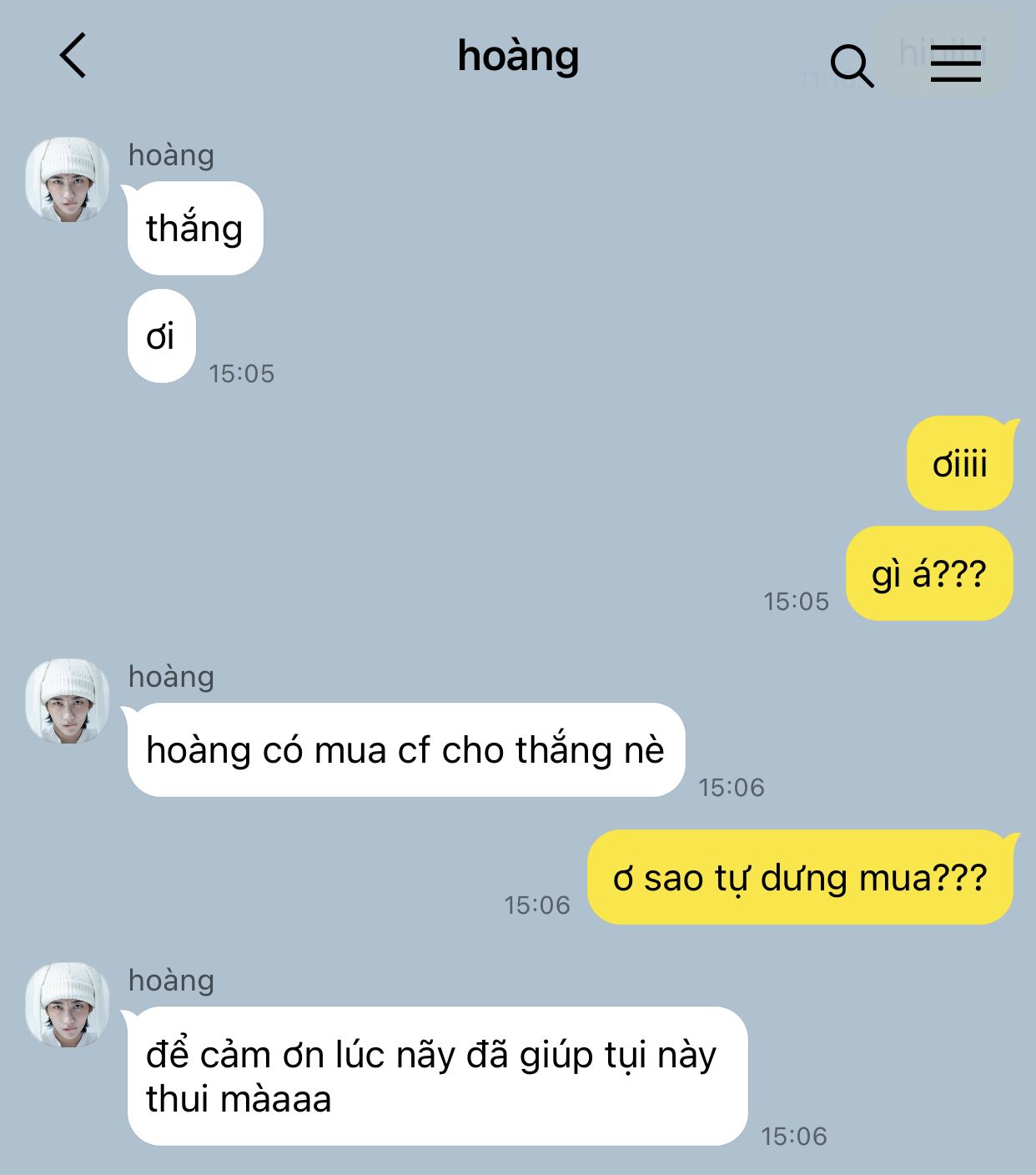Search messages in hoàng's chat

click(851, 66)
